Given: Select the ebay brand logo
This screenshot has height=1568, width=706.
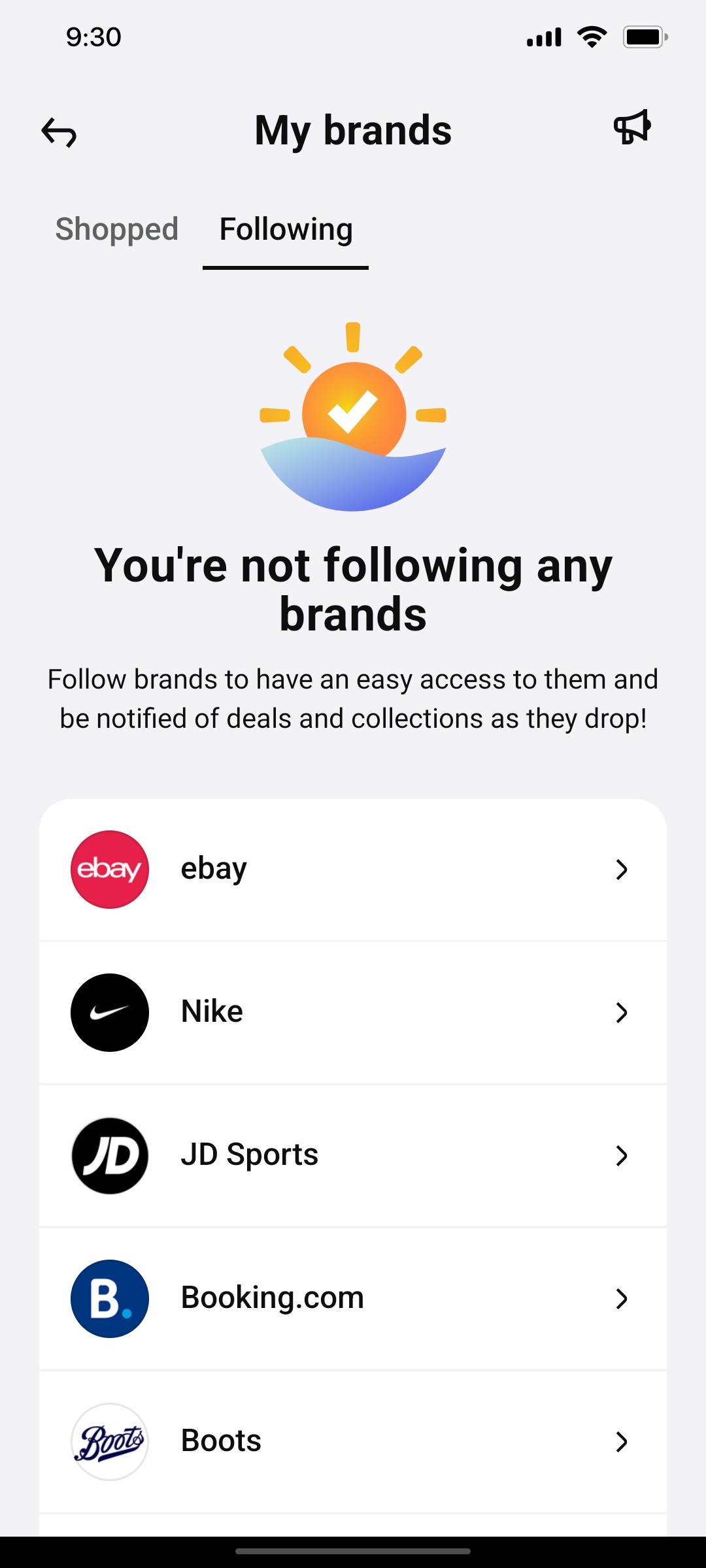Looking at the screenshot, I should (x=109, y=868).
